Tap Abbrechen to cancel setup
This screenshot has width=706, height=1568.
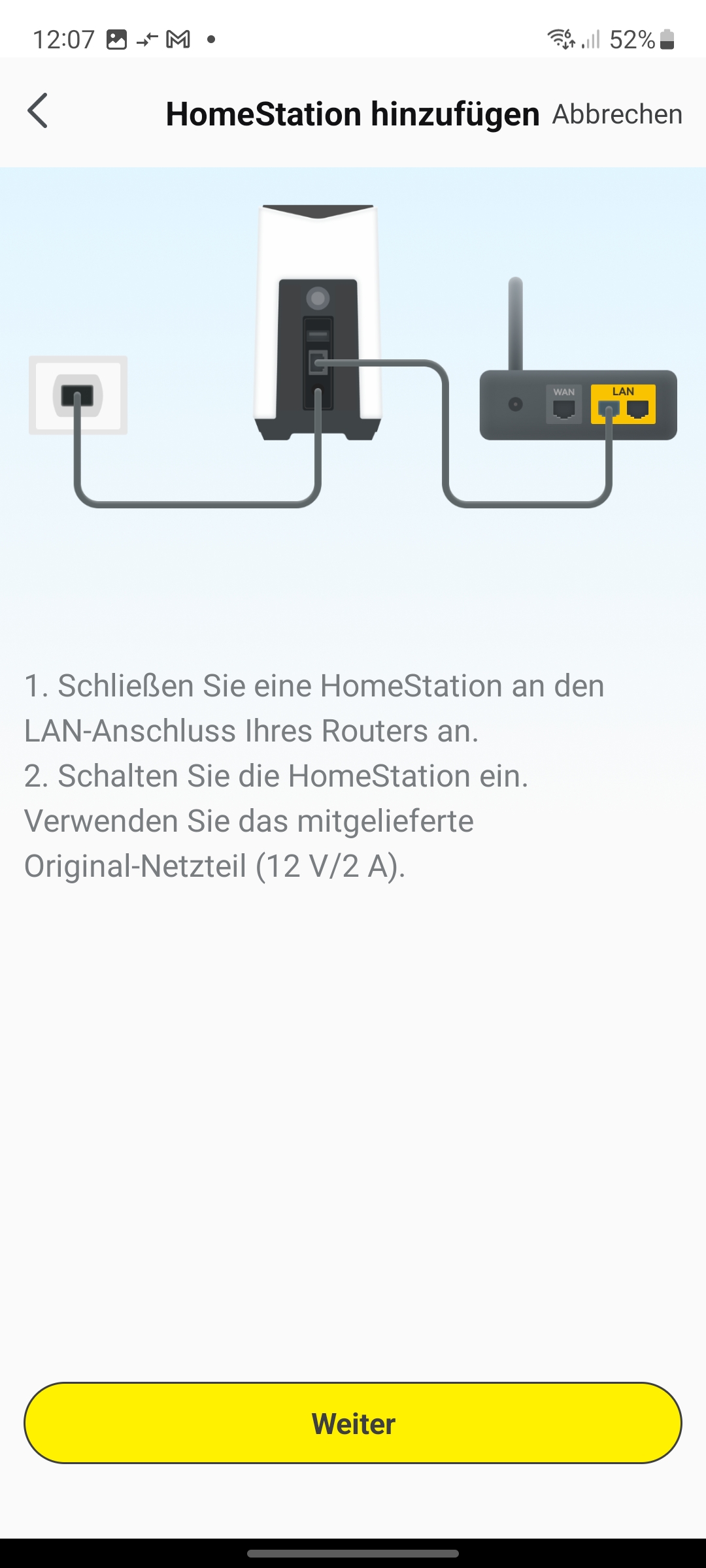[x=617, y=114]
